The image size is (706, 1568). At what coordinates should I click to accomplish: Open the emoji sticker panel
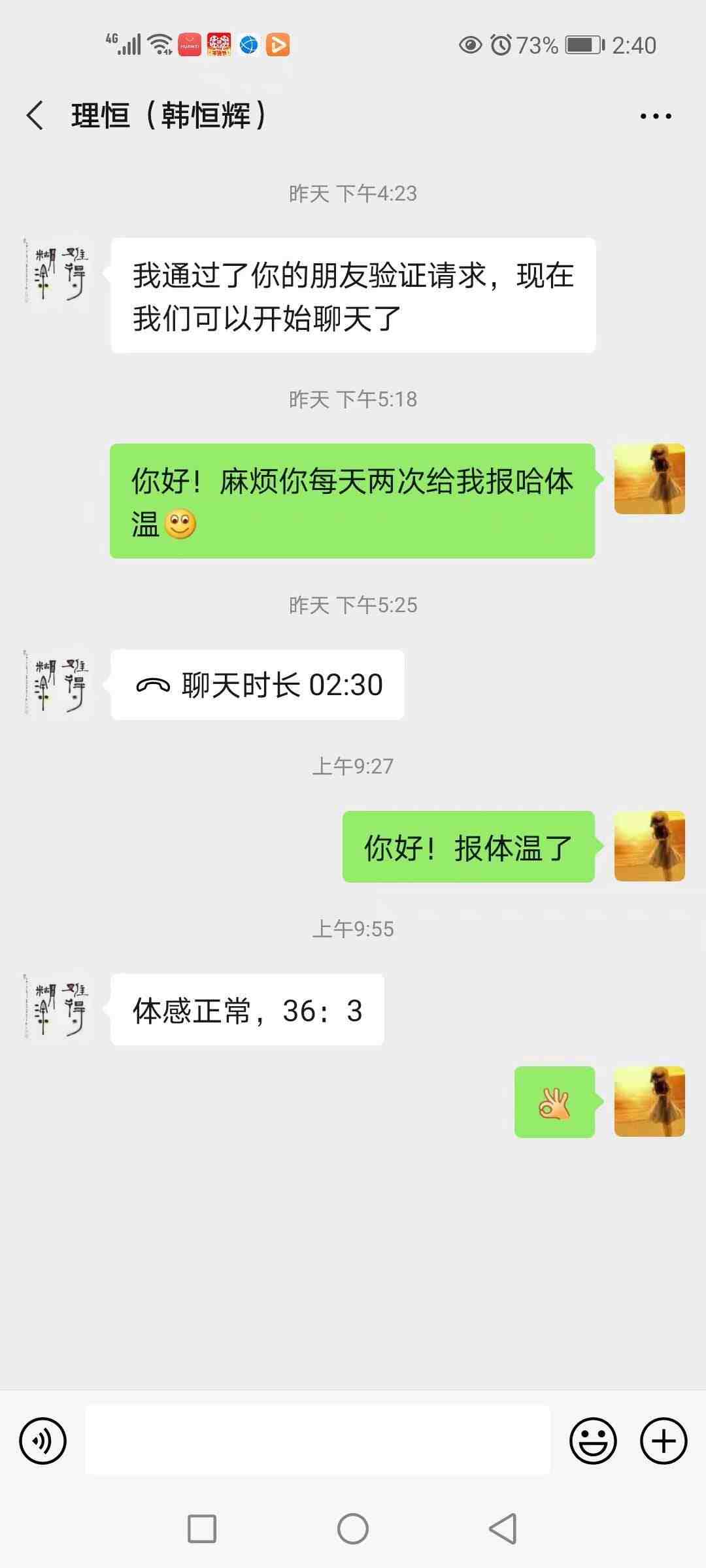(593, 1441)
